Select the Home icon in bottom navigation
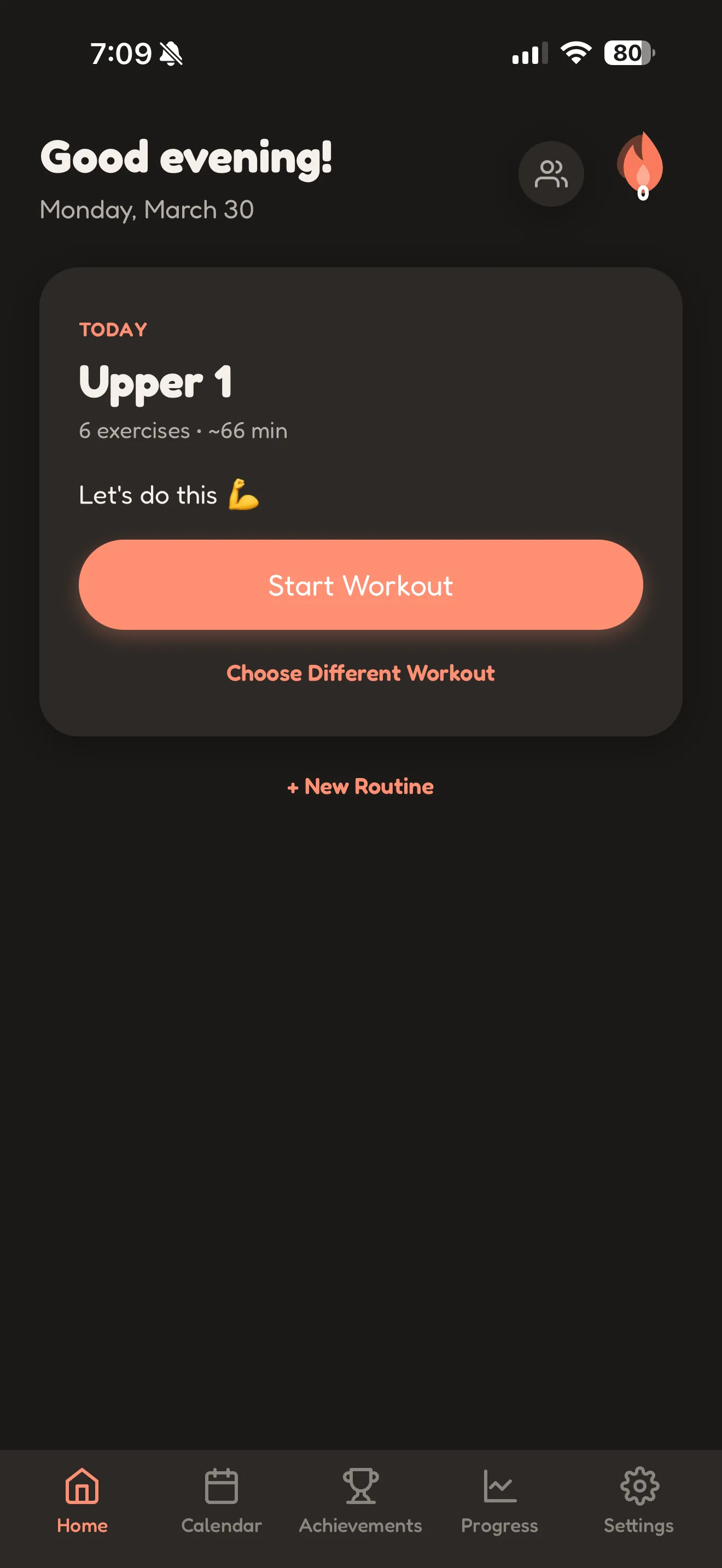 pyautogui.click(x=82, y=1485)
